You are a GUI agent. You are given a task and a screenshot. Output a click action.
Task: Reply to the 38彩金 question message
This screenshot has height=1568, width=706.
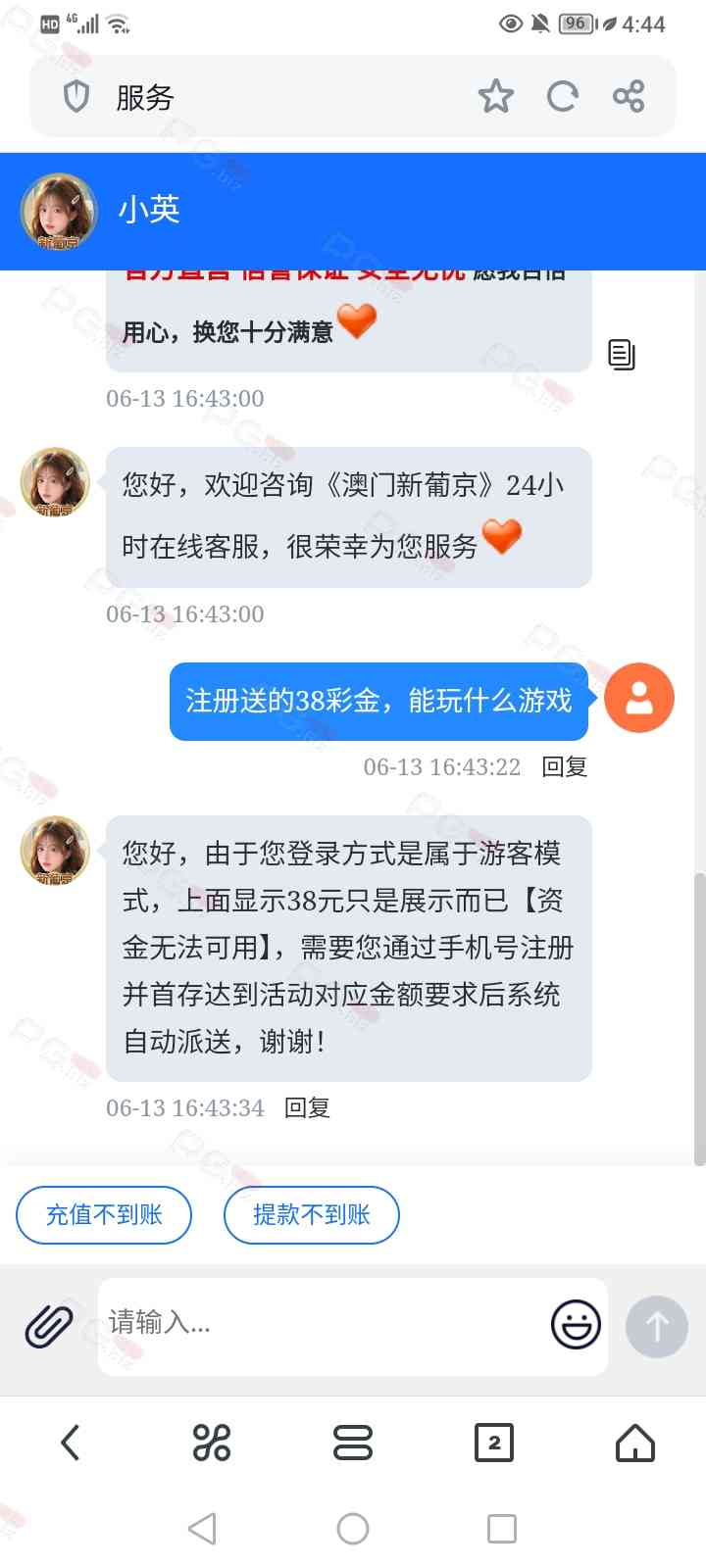(564, 766)
